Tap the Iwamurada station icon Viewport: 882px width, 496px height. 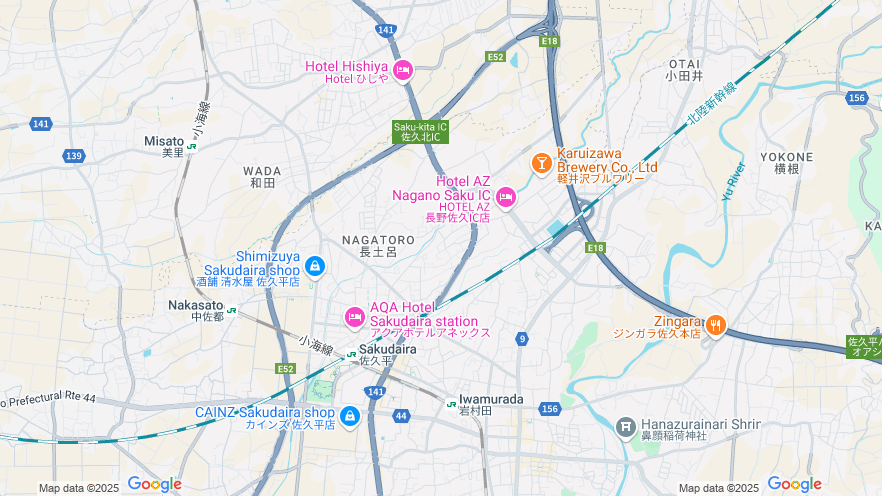pos(451,403)
